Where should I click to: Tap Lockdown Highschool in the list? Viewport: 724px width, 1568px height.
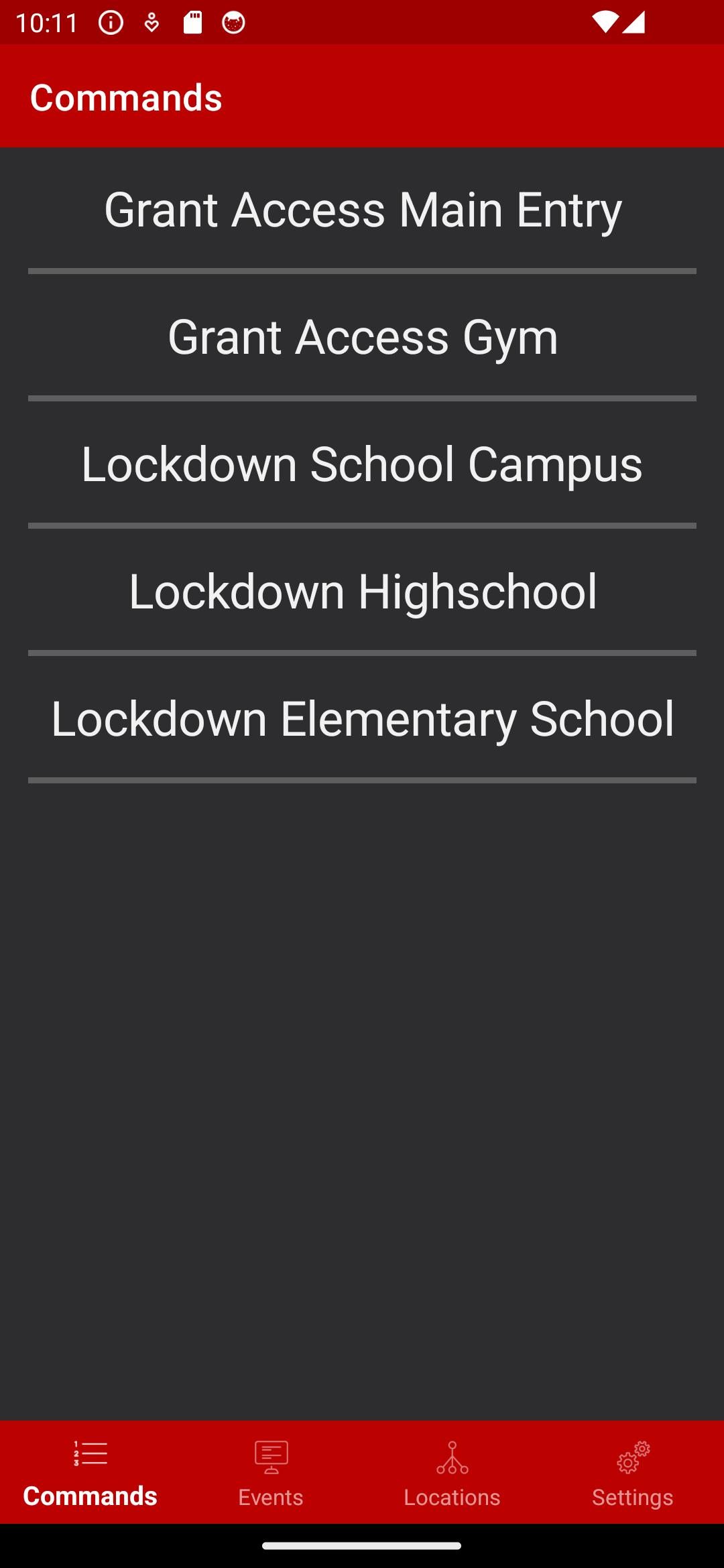coord(362,592)
